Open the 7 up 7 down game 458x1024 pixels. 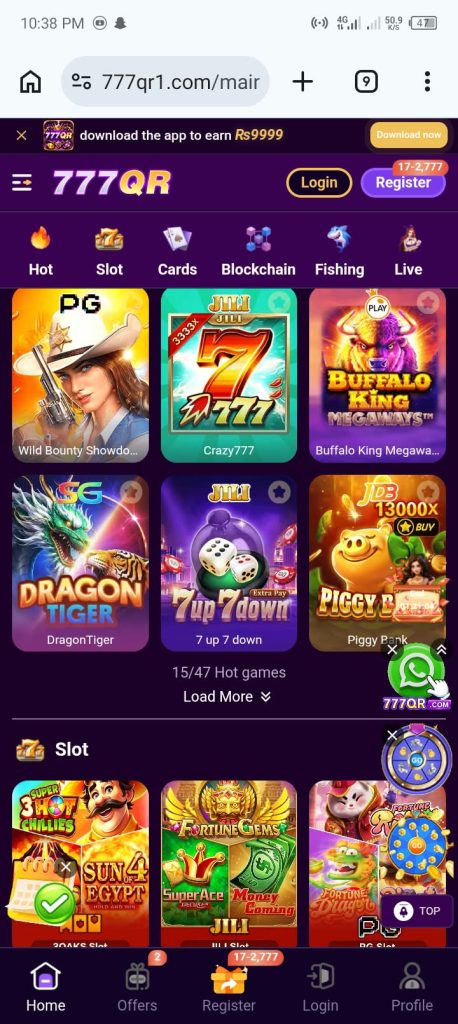[229, 564]
